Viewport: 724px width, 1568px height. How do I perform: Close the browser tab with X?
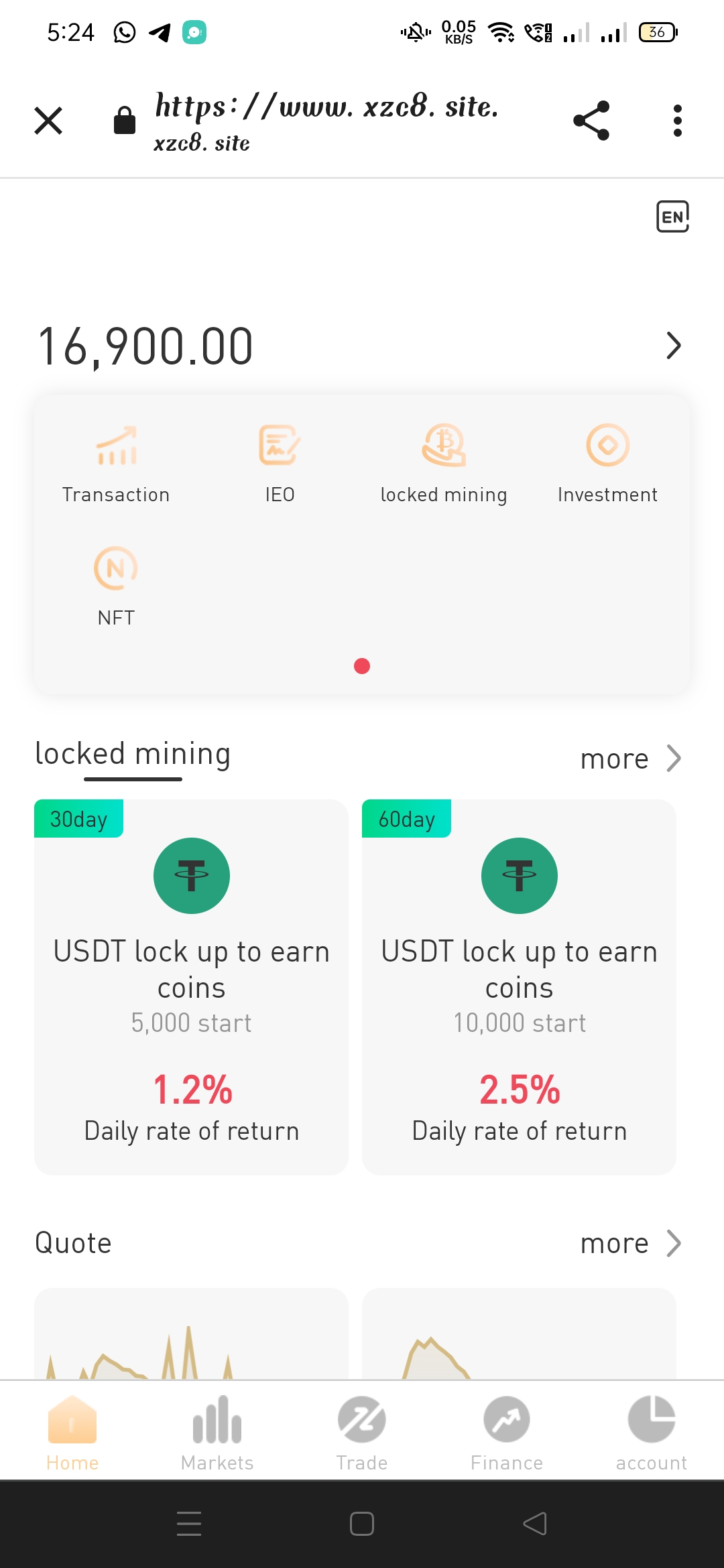[x=48, y=121]
